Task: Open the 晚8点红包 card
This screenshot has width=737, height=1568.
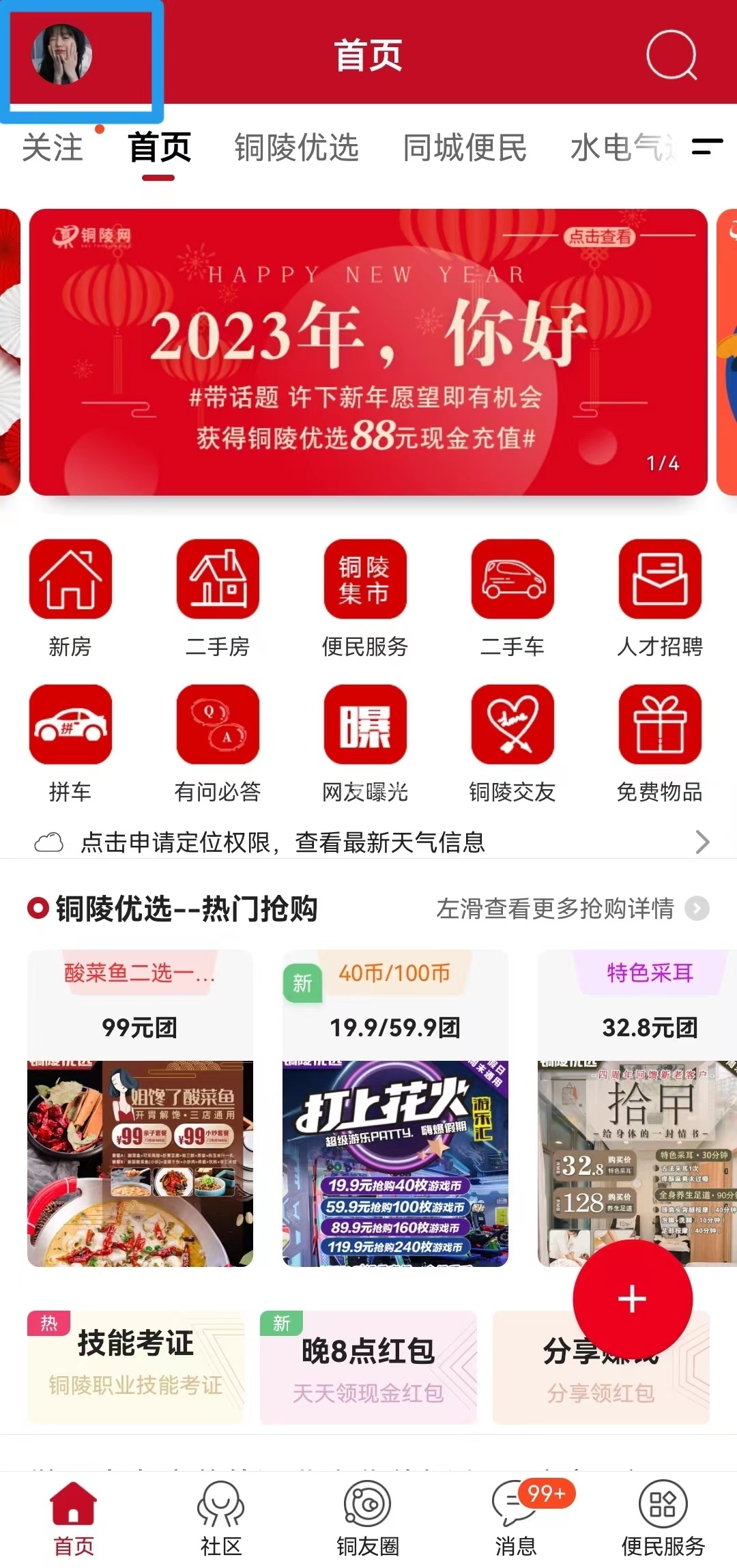Action: [x=368, y=1367]
